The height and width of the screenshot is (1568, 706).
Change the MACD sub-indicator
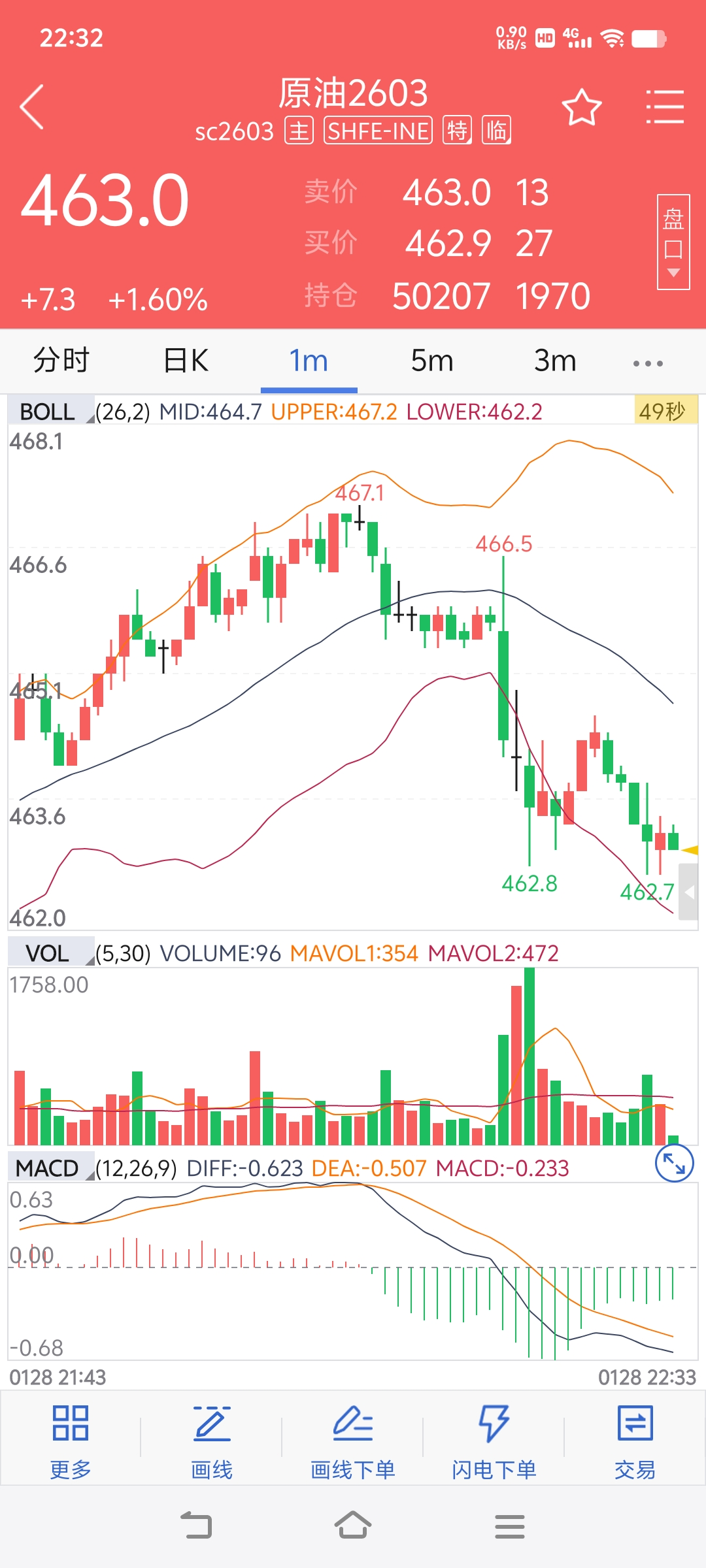[50, 1168]
